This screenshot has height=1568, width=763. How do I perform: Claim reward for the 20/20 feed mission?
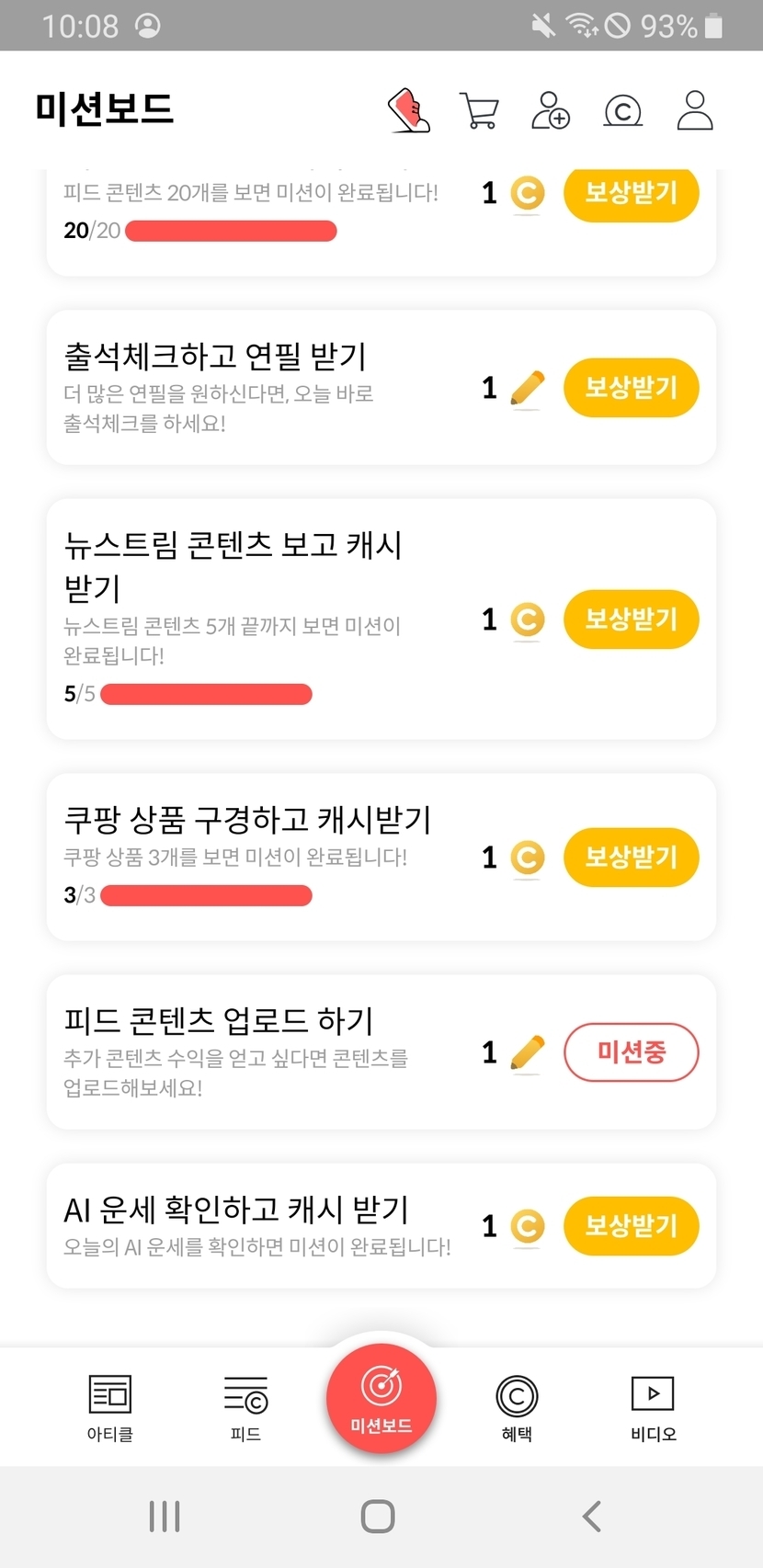pyautogui.click(x=631, y=194)
